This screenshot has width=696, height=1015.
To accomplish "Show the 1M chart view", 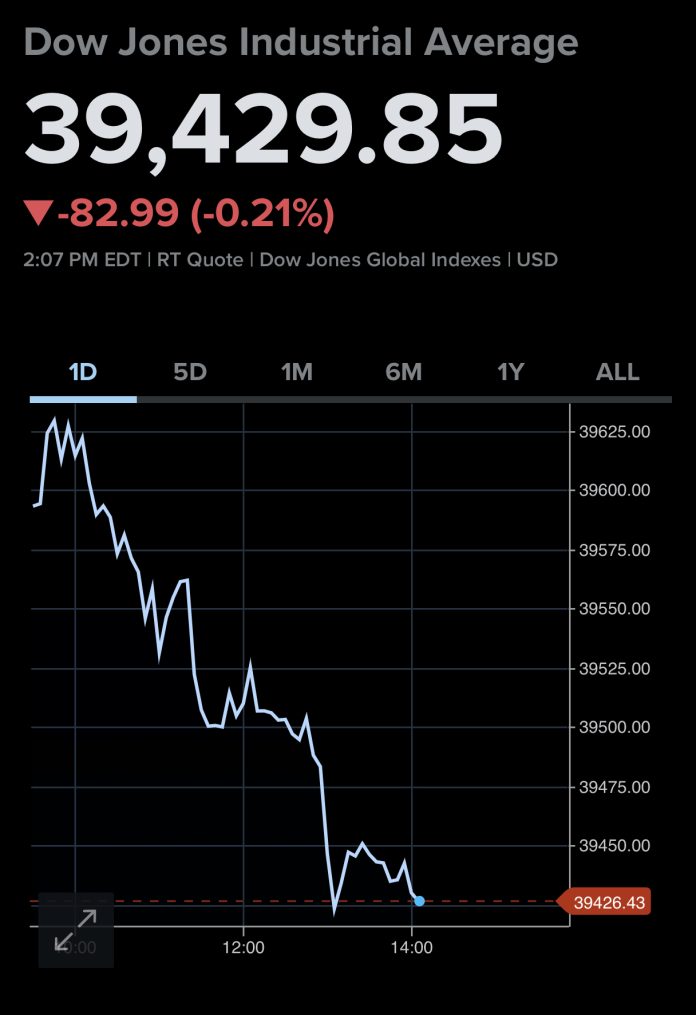I will coord(297,372).
